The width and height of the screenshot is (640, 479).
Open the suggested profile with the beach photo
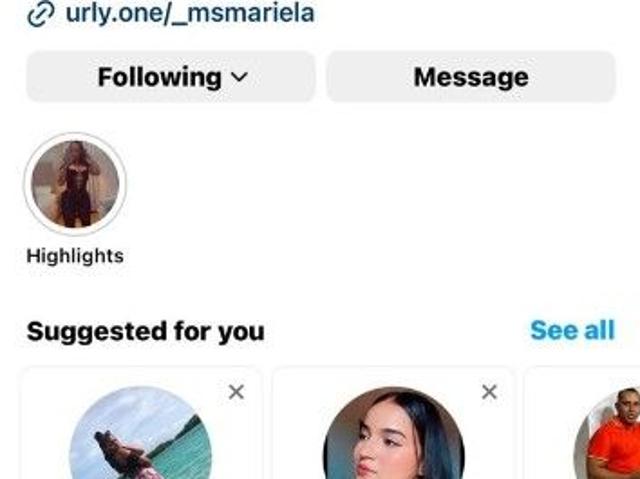tap(140, 437)
